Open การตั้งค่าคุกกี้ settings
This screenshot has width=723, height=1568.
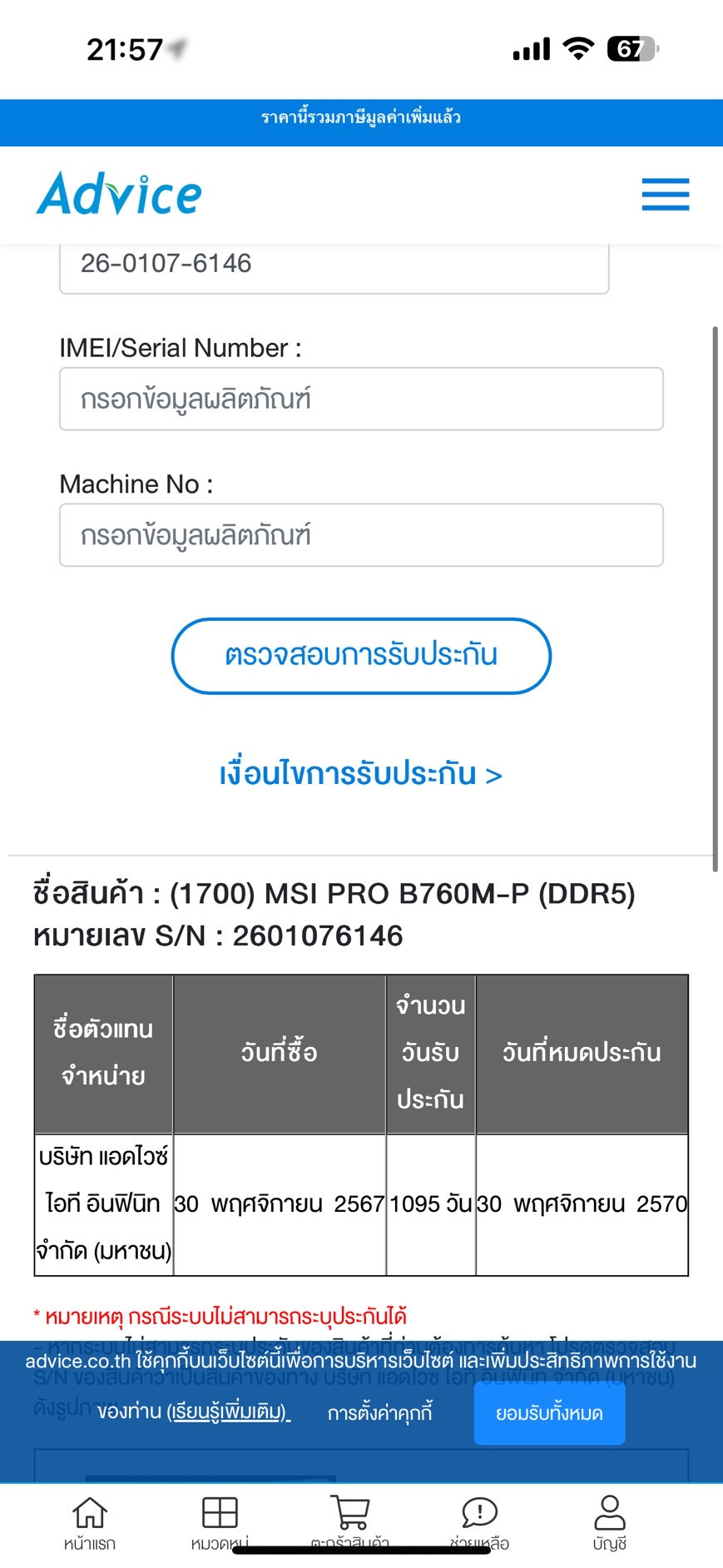380,1412
